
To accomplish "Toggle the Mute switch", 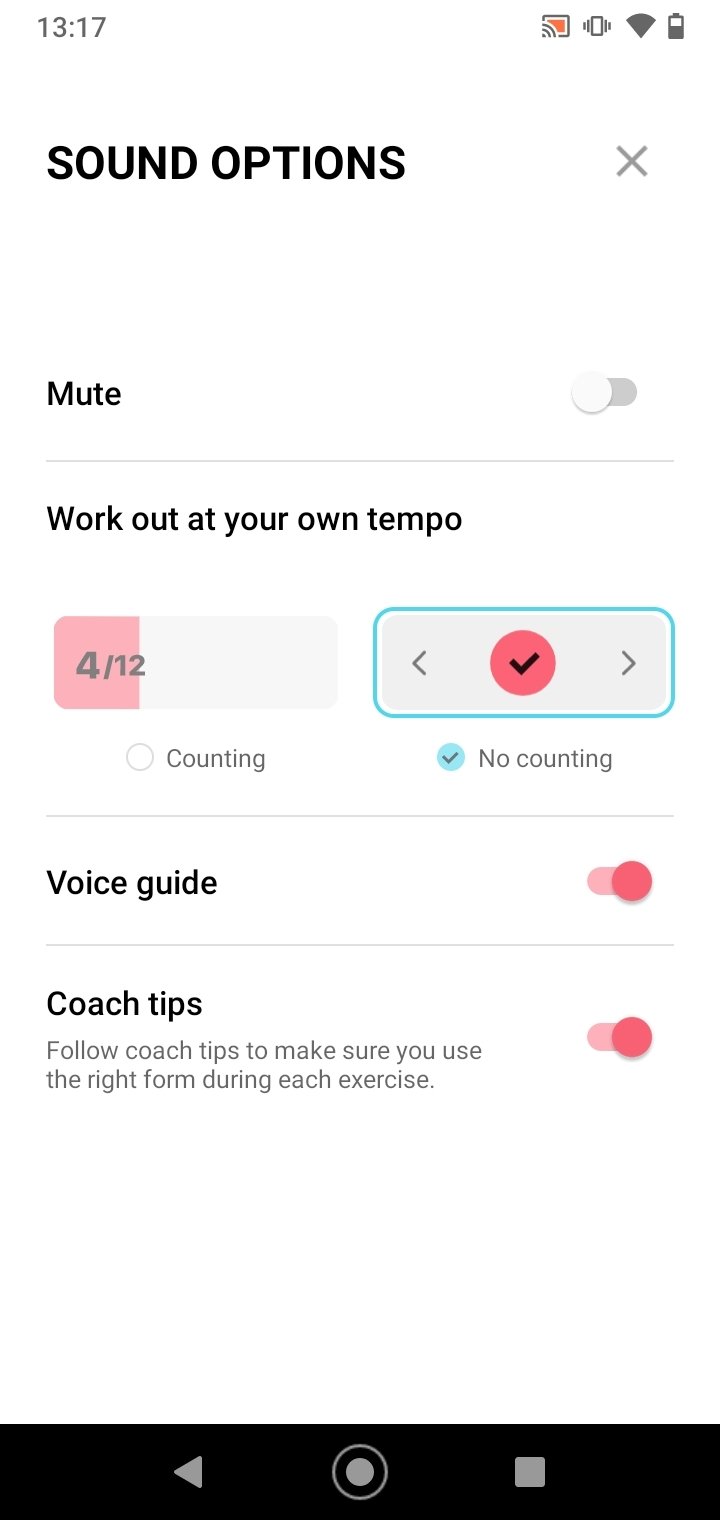I will (x=605, y=393).
